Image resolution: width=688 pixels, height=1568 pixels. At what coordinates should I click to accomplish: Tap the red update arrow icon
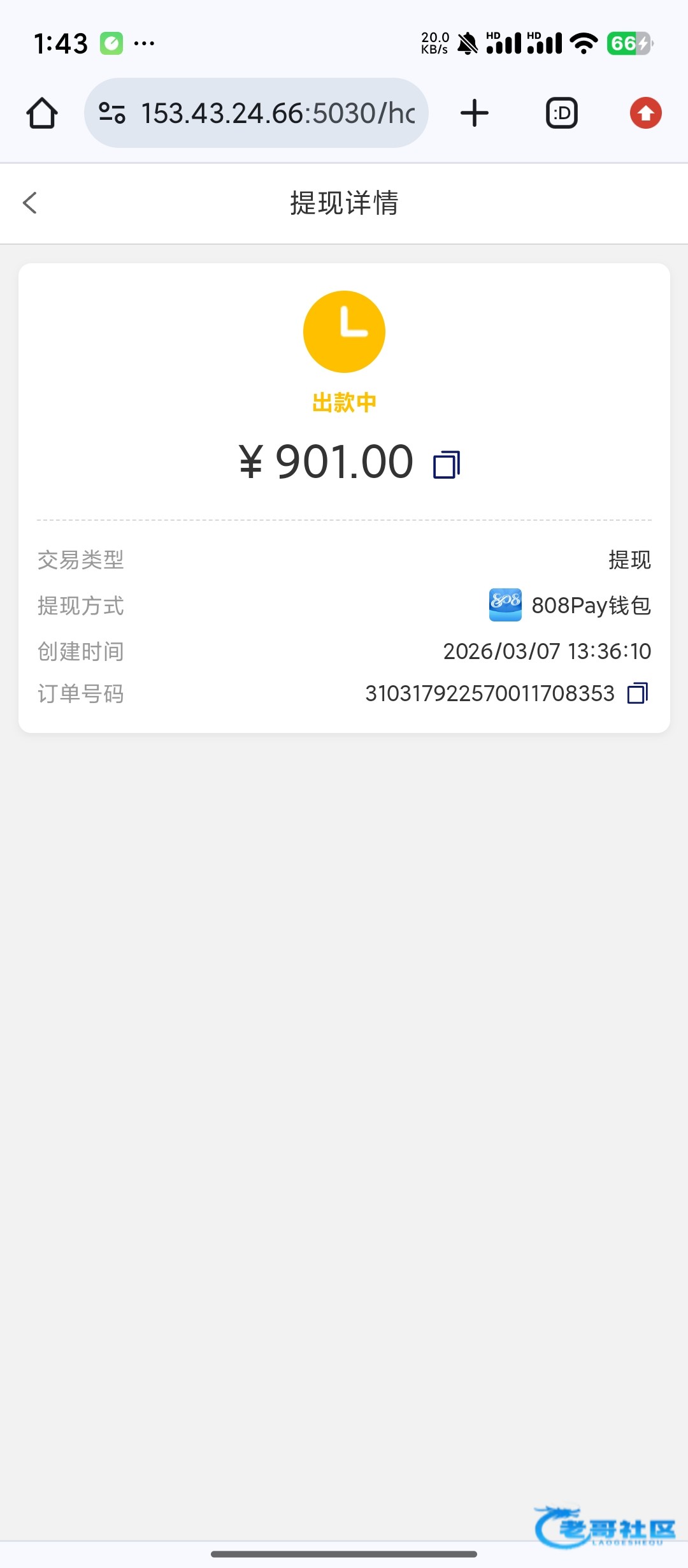coord(645,113)
